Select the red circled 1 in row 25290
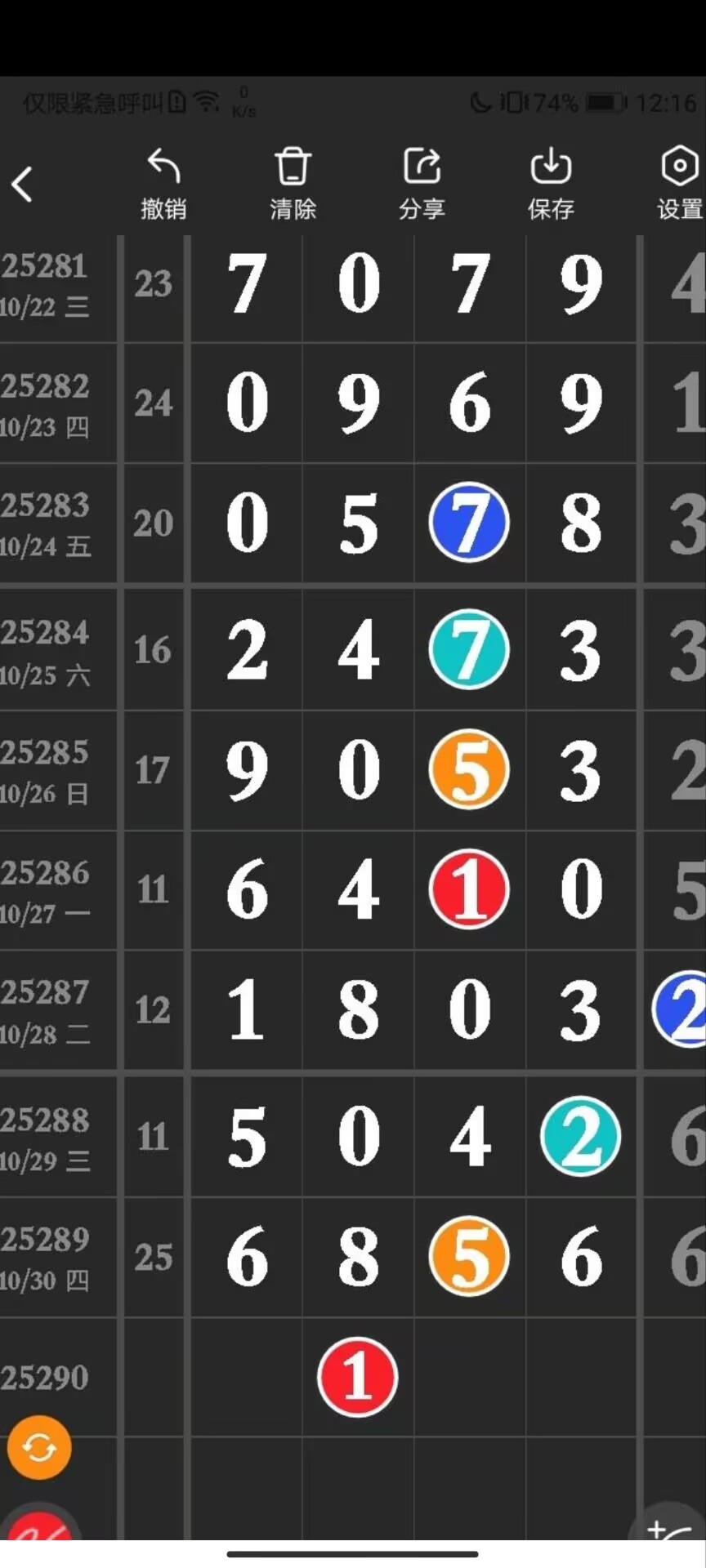This screenshot has height=1568, width=706. pyautogui.click(x=358, y=1377)
